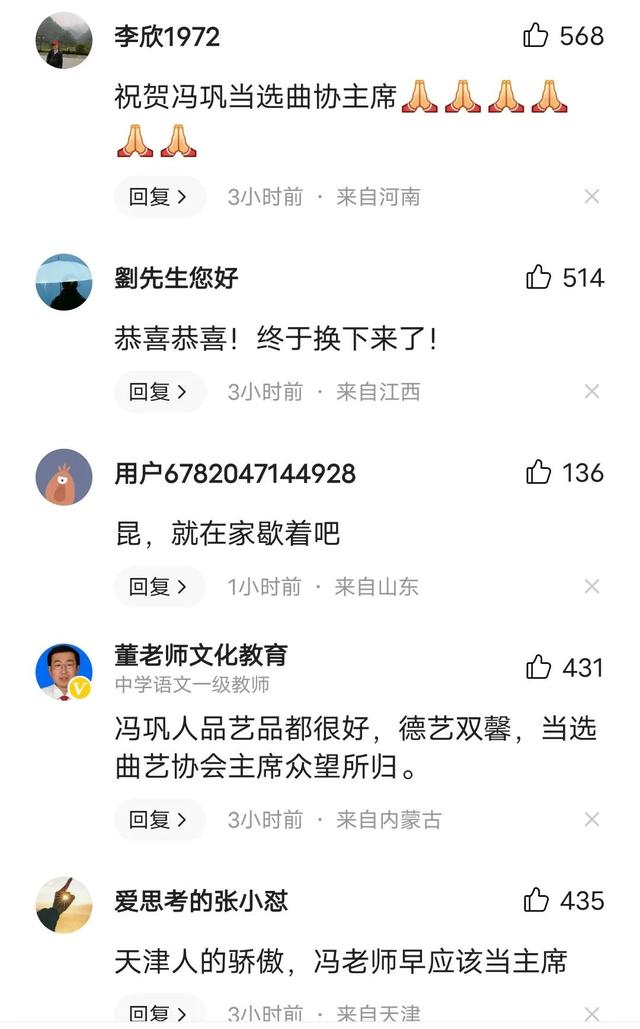
Task: Open 李欣1972's profile avatar
Action: point(64,41)
